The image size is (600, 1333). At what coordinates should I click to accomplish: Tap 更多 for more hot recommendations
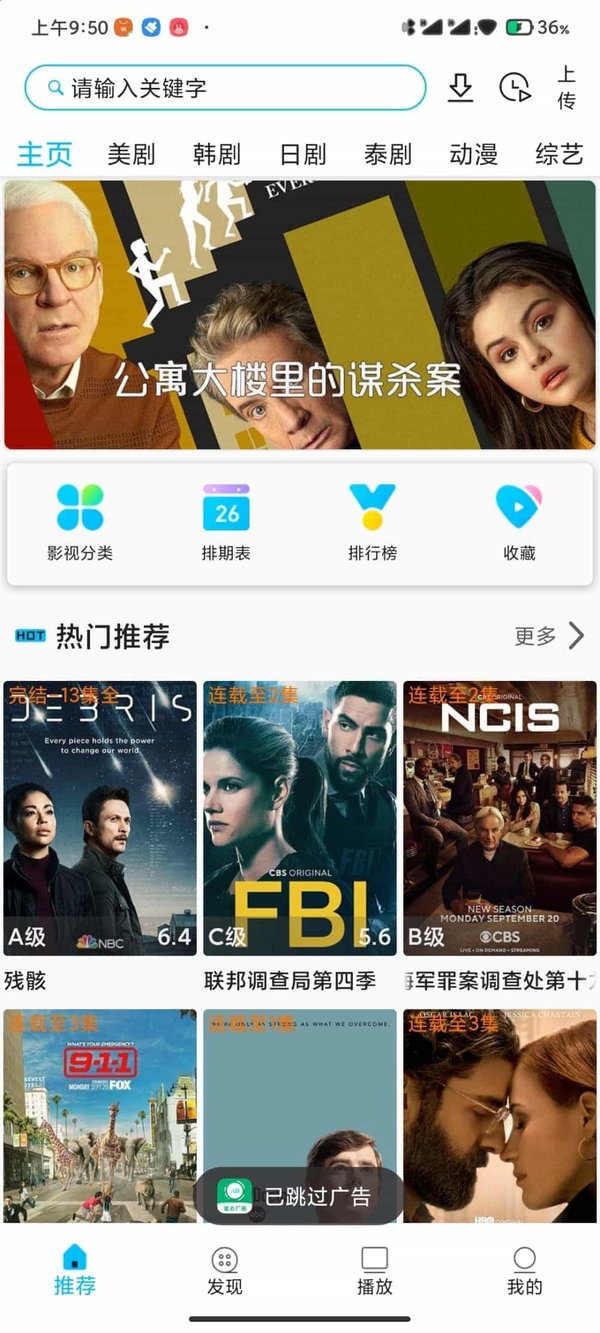(548, 636)
